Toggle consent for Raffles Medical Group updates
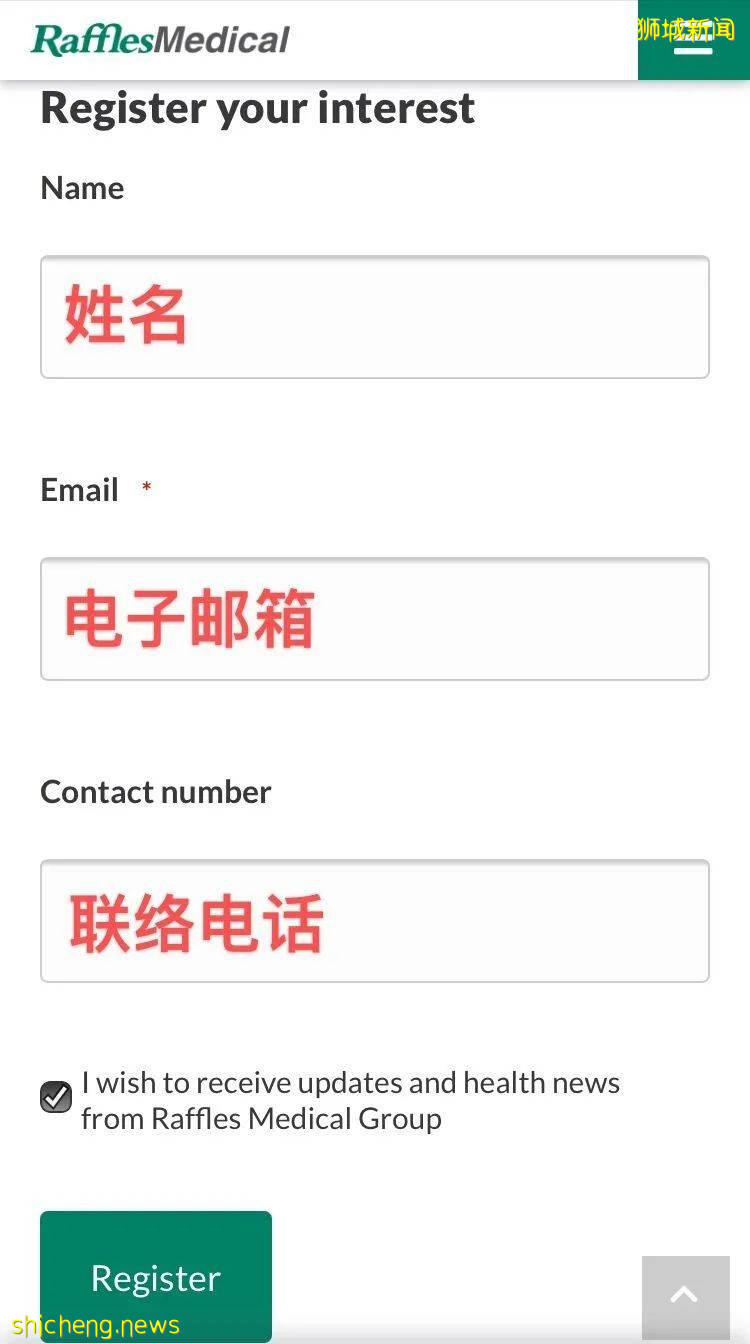 (55, 1097)
